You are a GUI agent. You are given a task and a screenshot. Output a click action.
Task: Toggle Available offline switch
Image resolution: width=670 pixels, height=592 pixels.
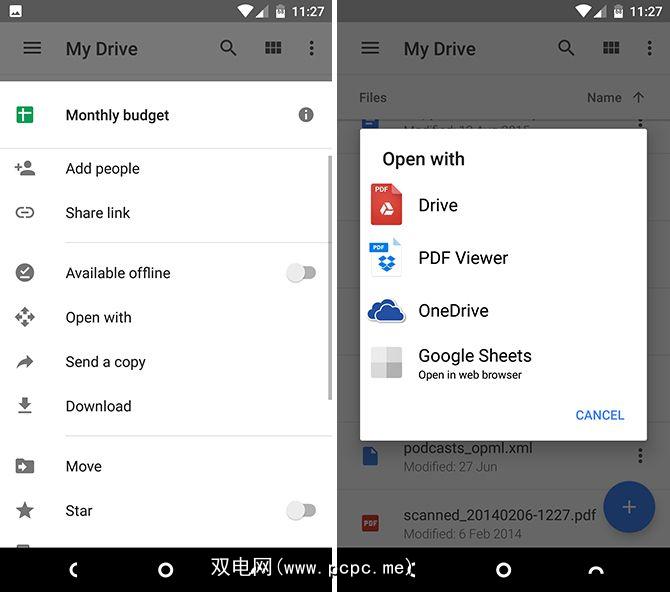(301, 273)
